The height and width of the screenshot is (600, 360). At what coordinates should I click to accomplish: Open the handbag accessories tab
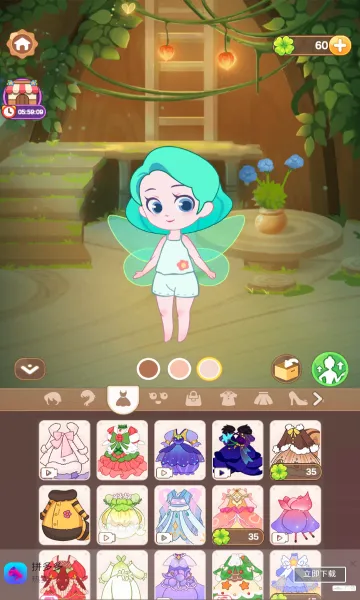click(x=193, y=399)
